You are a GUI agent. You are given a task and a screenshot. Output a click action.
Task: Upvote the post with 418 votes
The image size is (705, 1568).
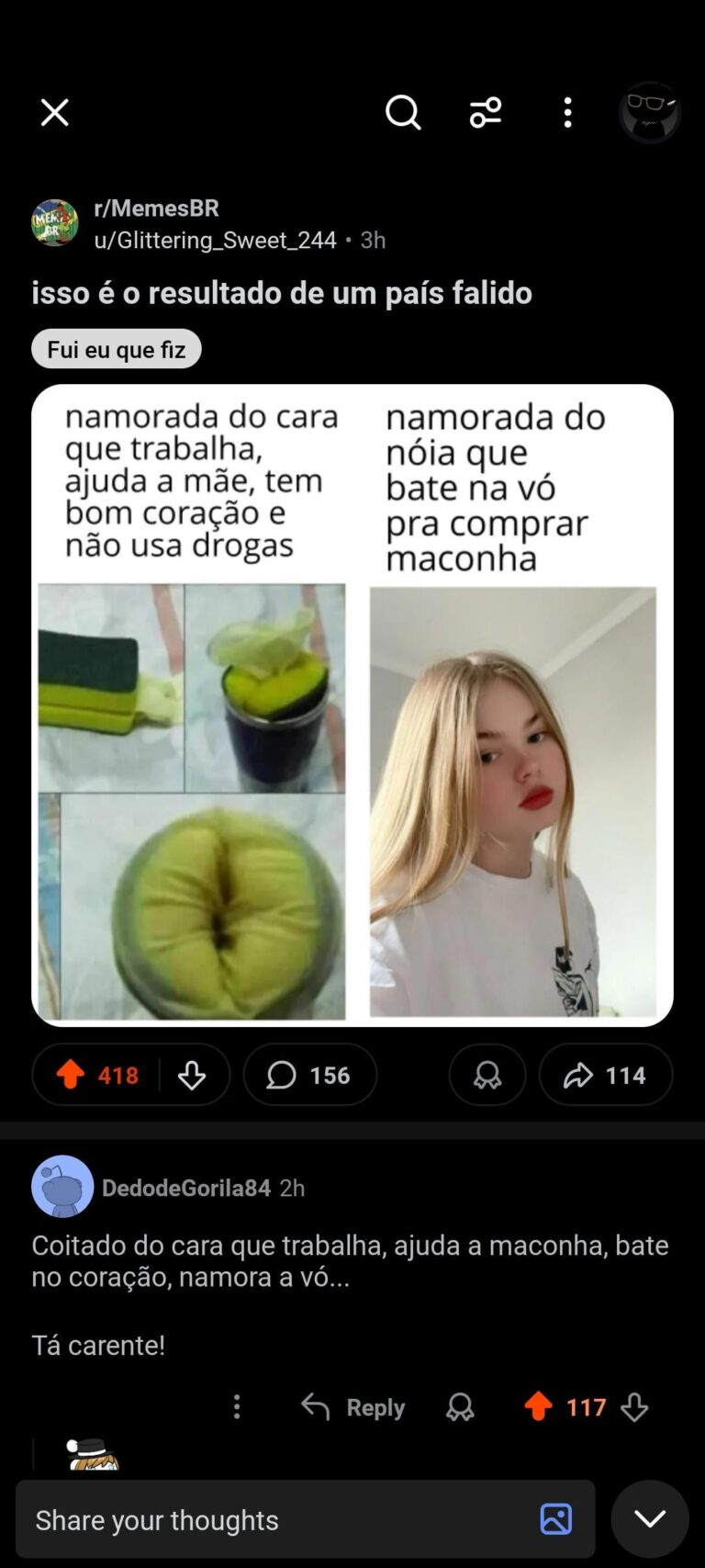coord(71,1075)
